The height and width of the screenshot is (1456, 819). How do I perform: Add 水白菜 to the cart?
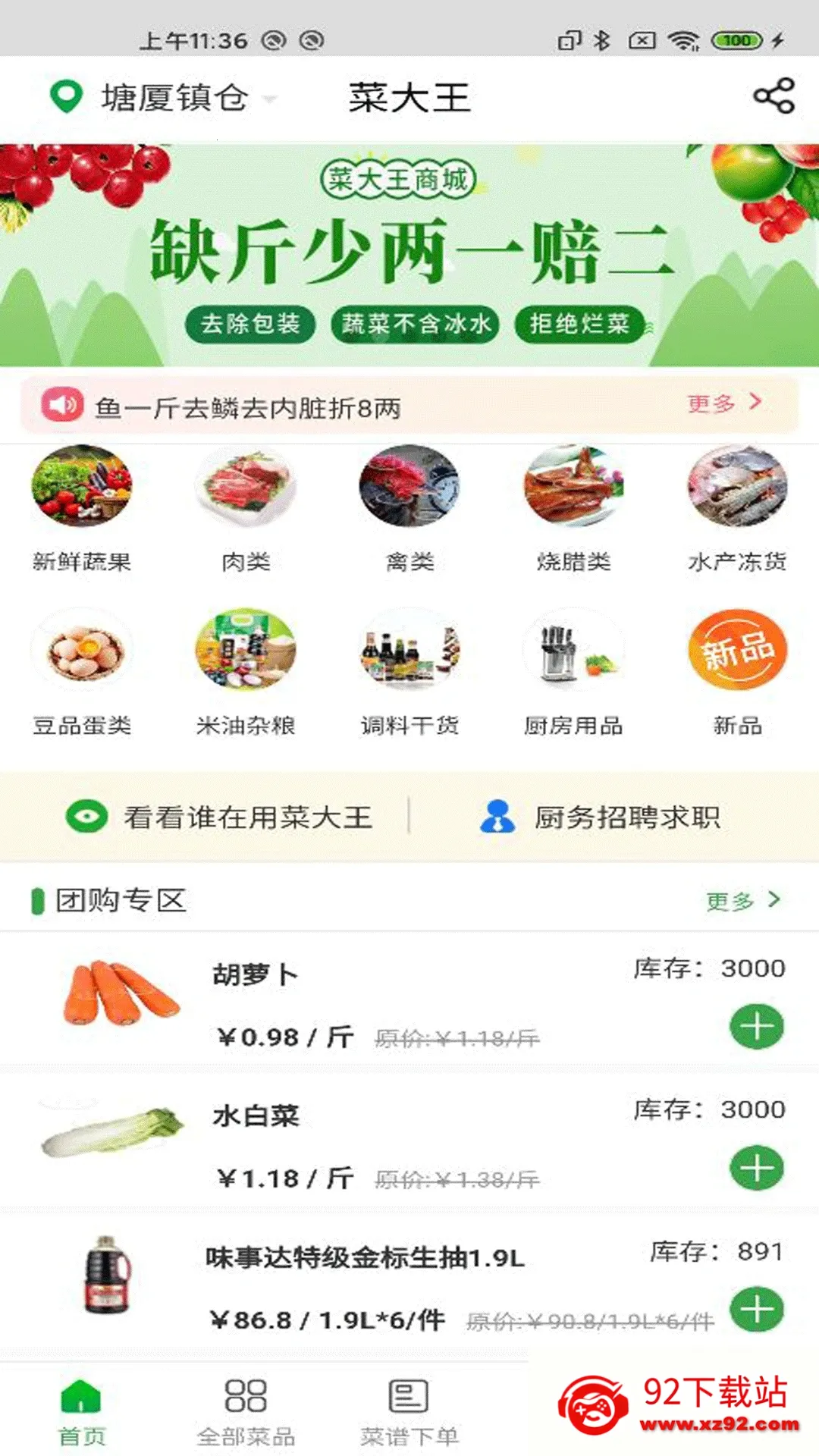coord(756,1168)
